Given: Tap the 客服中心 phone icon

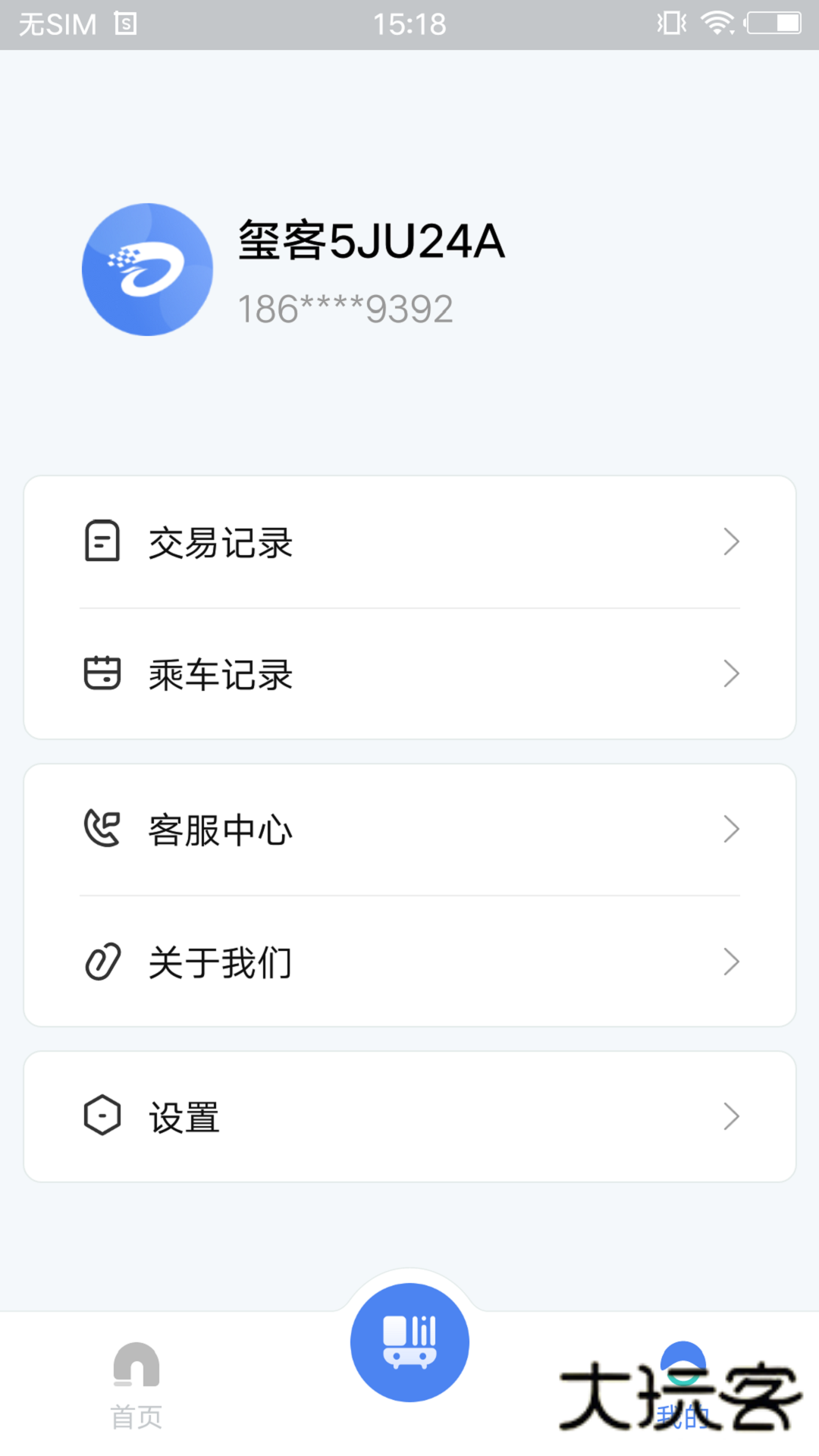Looking at the screenshot, I should (102, 829).
